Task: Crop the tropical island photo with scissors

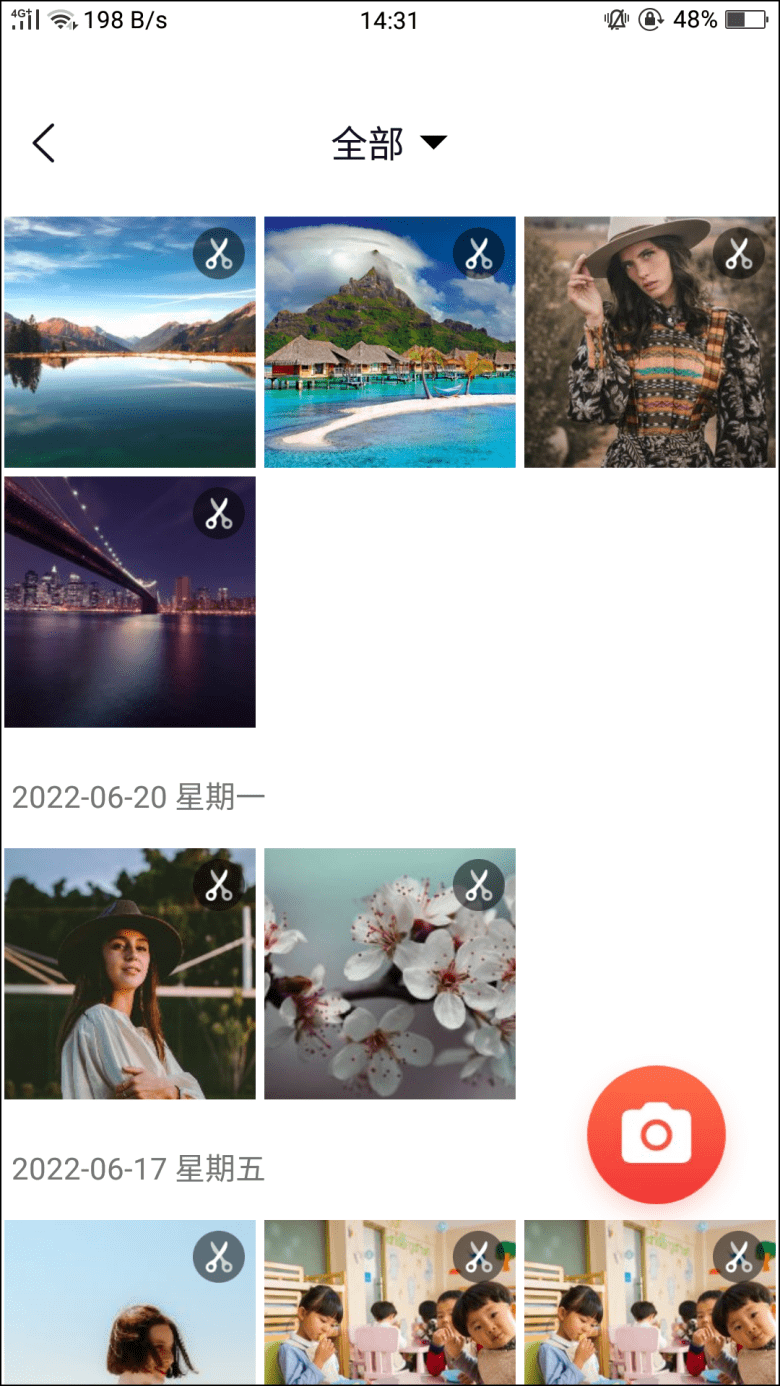Action: pos(478,254)
